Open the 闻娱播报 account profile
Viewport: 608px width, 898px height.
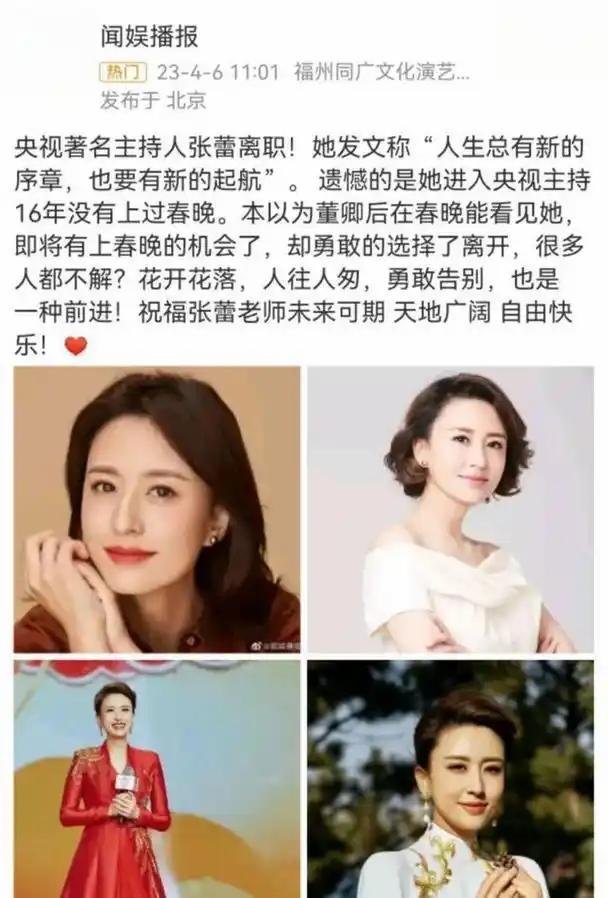pyautogui.click(x=149, y=38)
